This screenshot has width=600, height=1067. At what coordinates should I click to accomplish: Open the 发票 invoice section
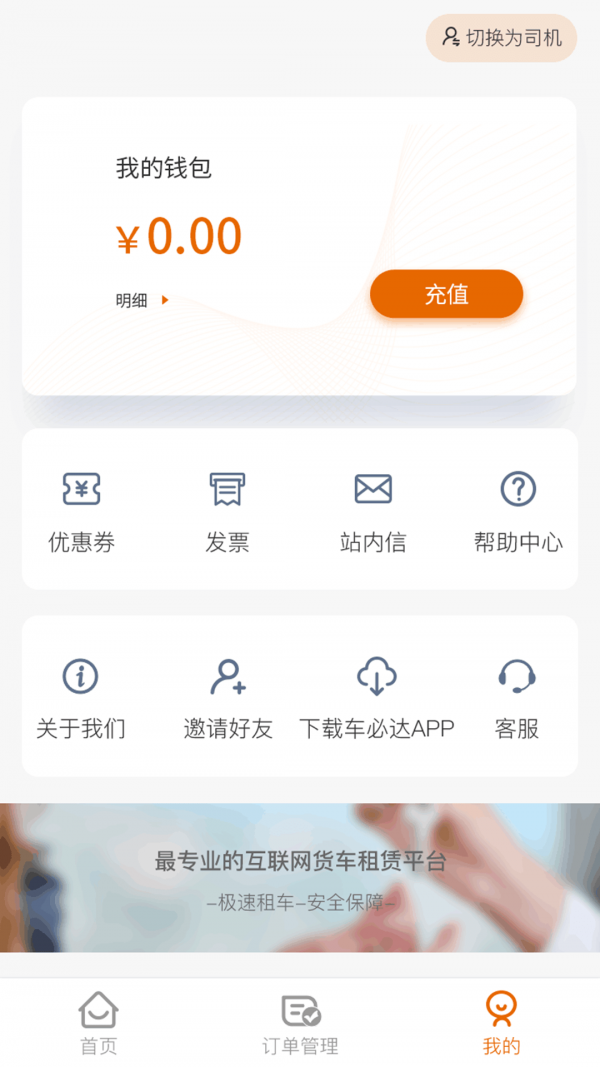(x=227, y=510)
